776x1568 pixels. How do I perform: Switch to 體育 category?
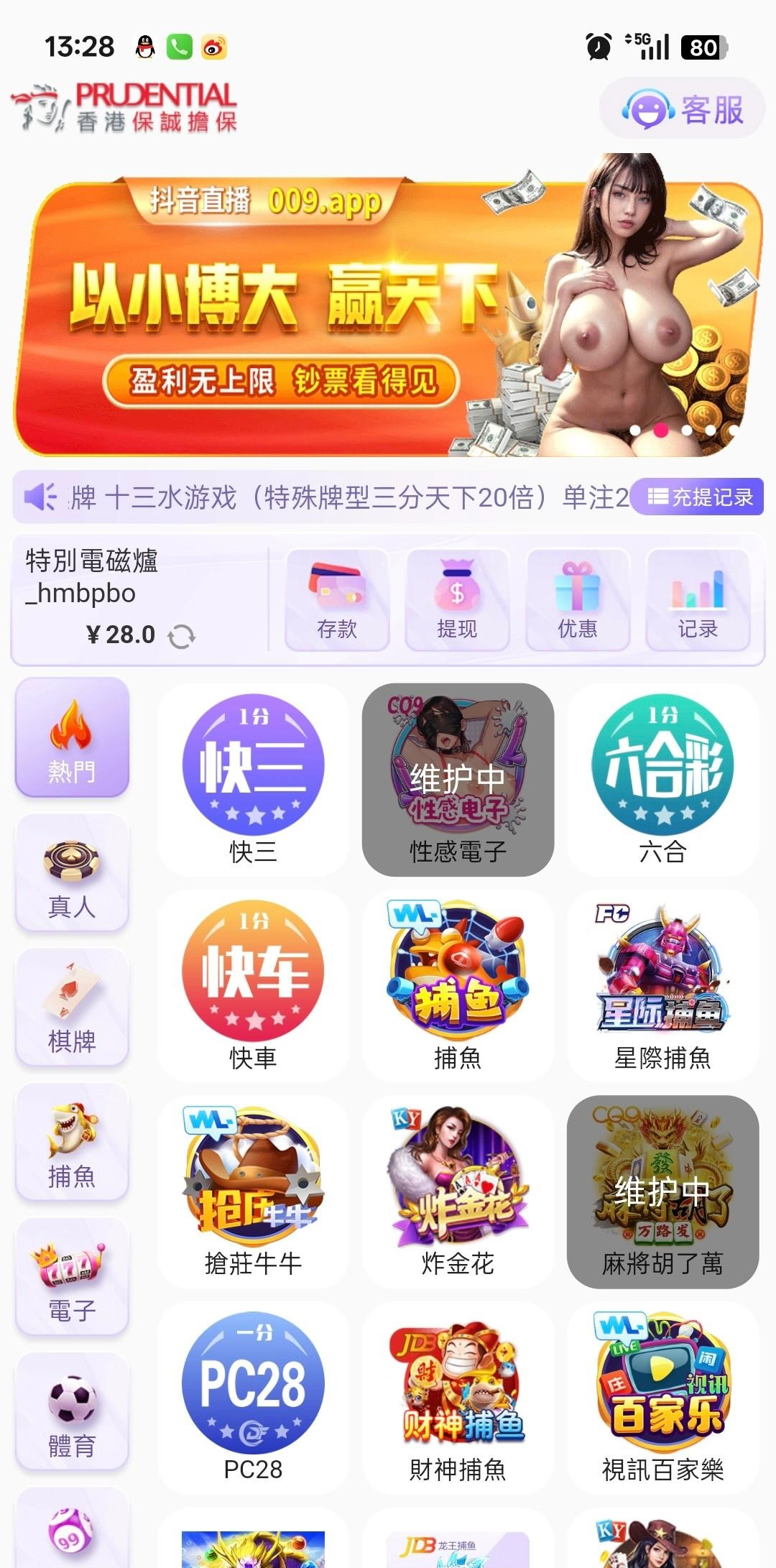(72, 1412)
